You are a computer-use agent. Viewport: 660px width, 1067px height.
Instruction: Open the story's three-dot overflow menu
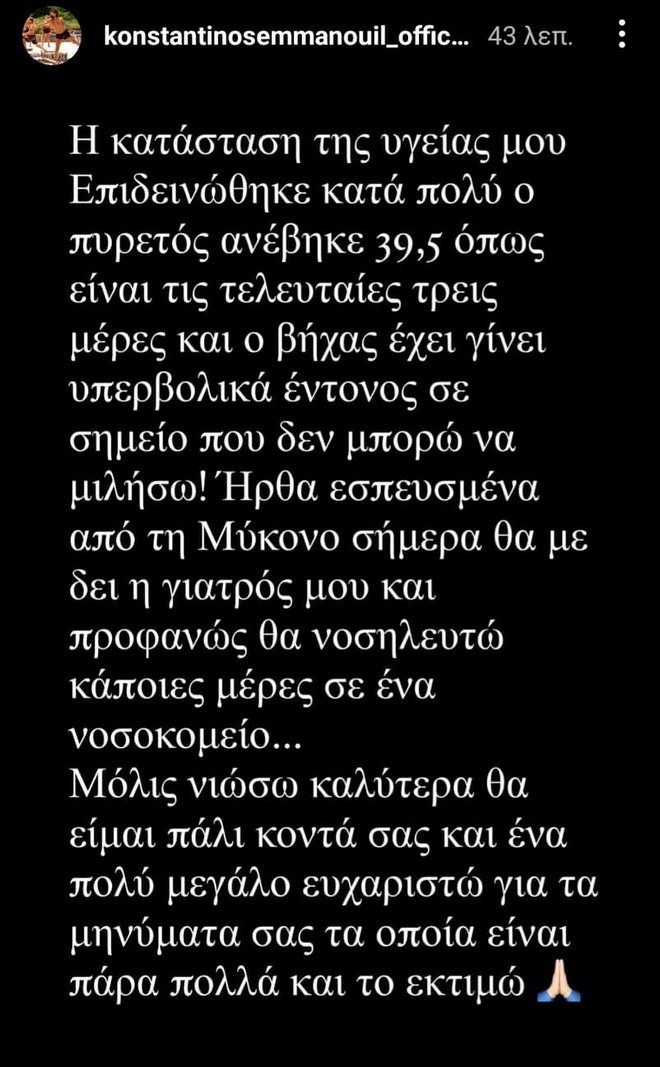pos(622,35)
